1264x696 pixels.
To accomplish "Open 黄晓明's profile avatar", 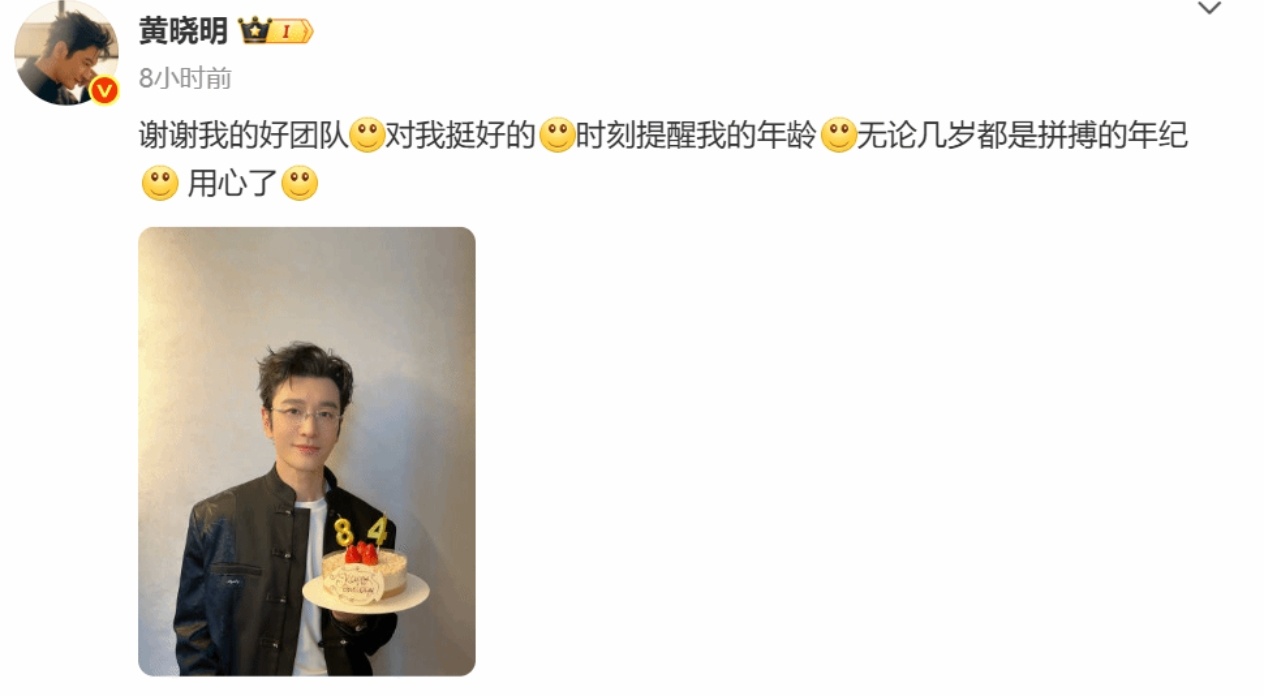I will coord(65,54).
